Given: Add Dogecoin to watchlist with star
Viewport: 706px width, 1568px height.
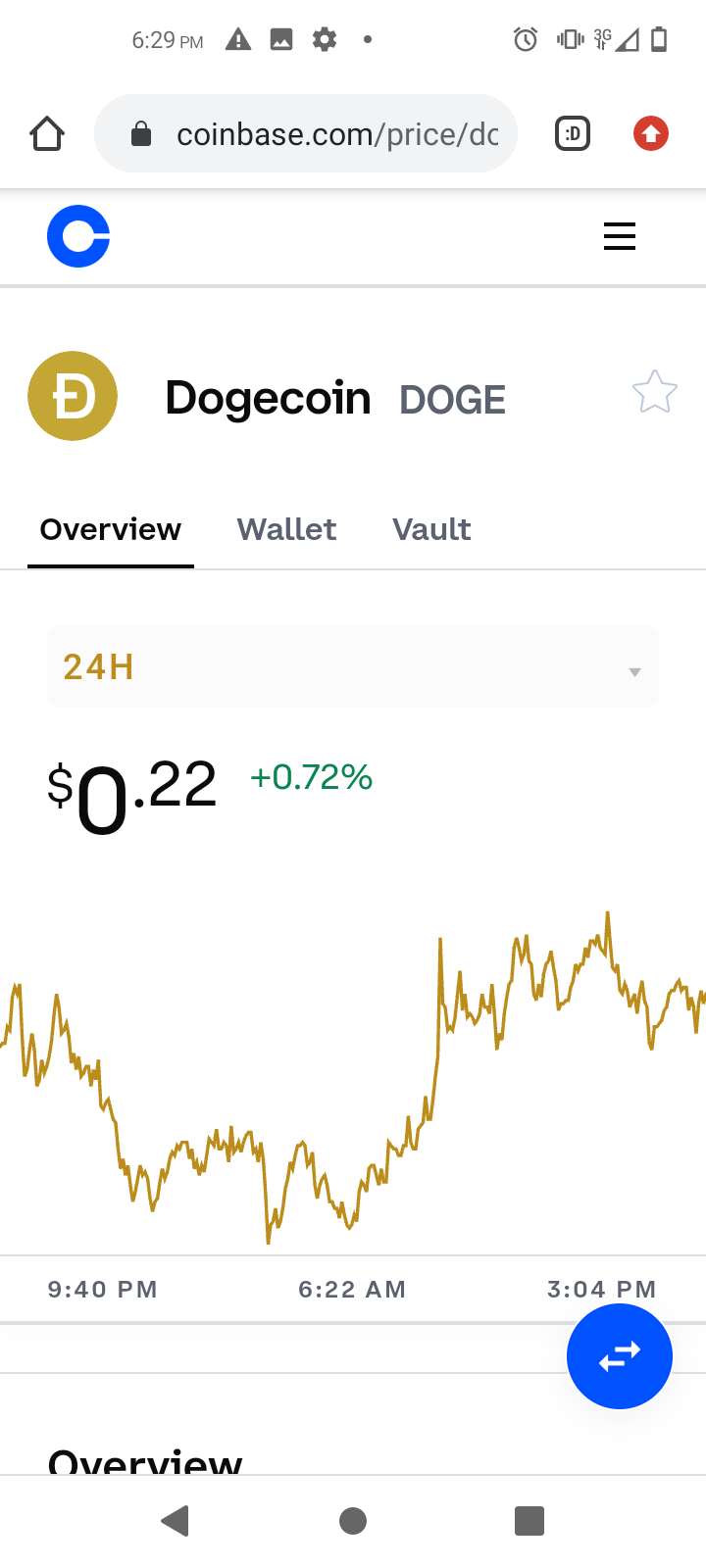Looking at the screenshot, I should click(654, 393).
